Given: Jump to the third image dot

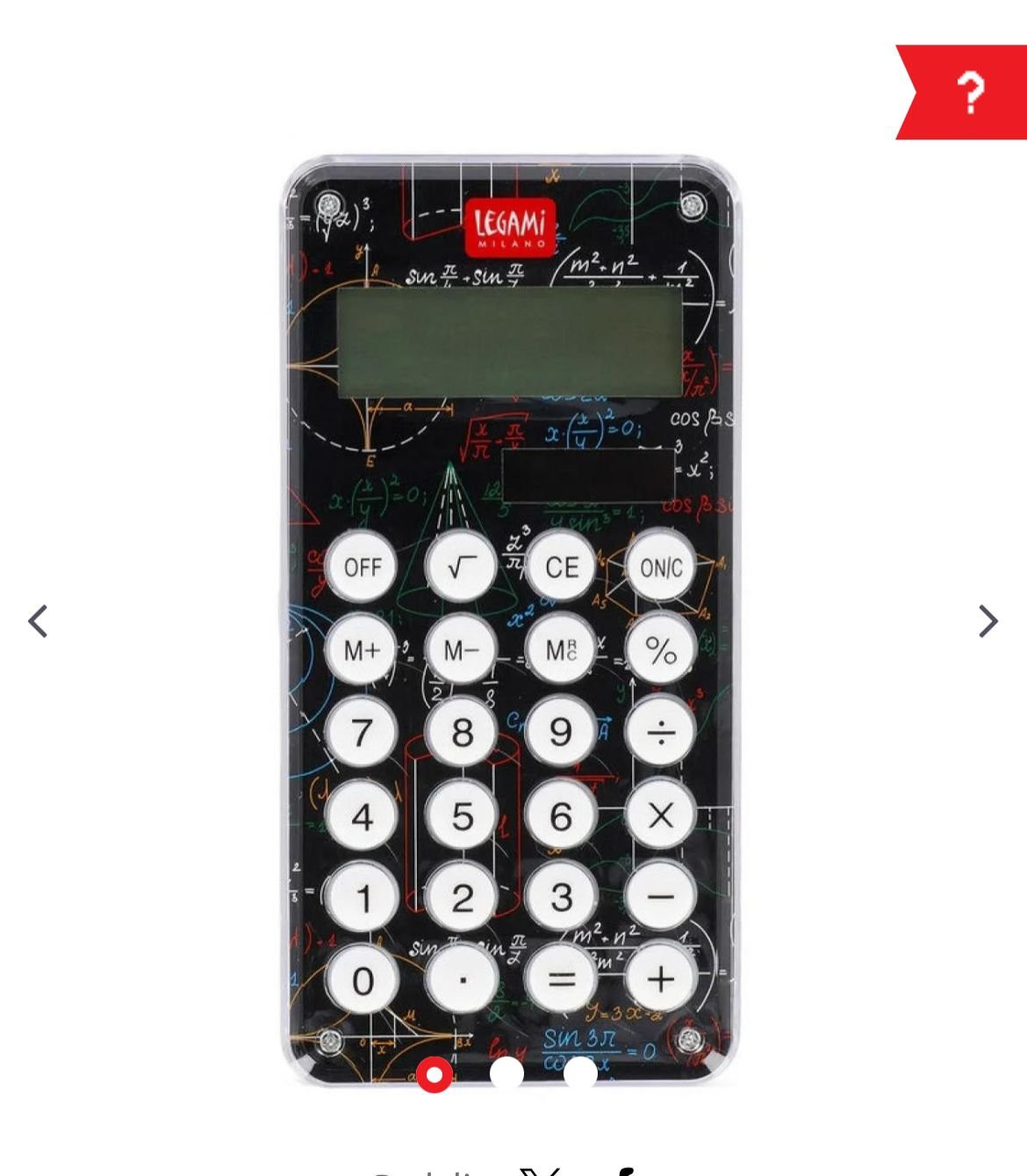Looking at the screenshot, I should [x=580, y=1073].
